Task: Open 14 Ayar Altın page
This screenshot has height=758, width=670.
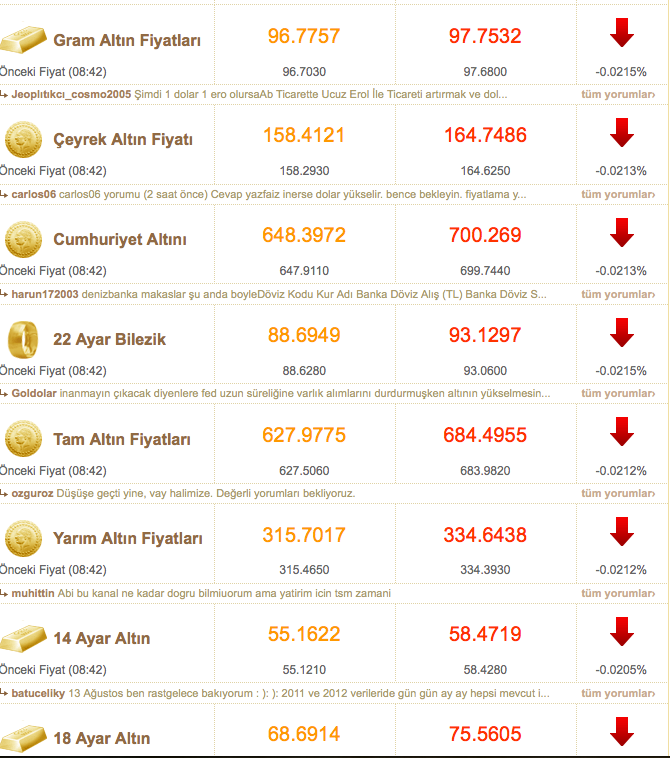Action: click(102, 638)
